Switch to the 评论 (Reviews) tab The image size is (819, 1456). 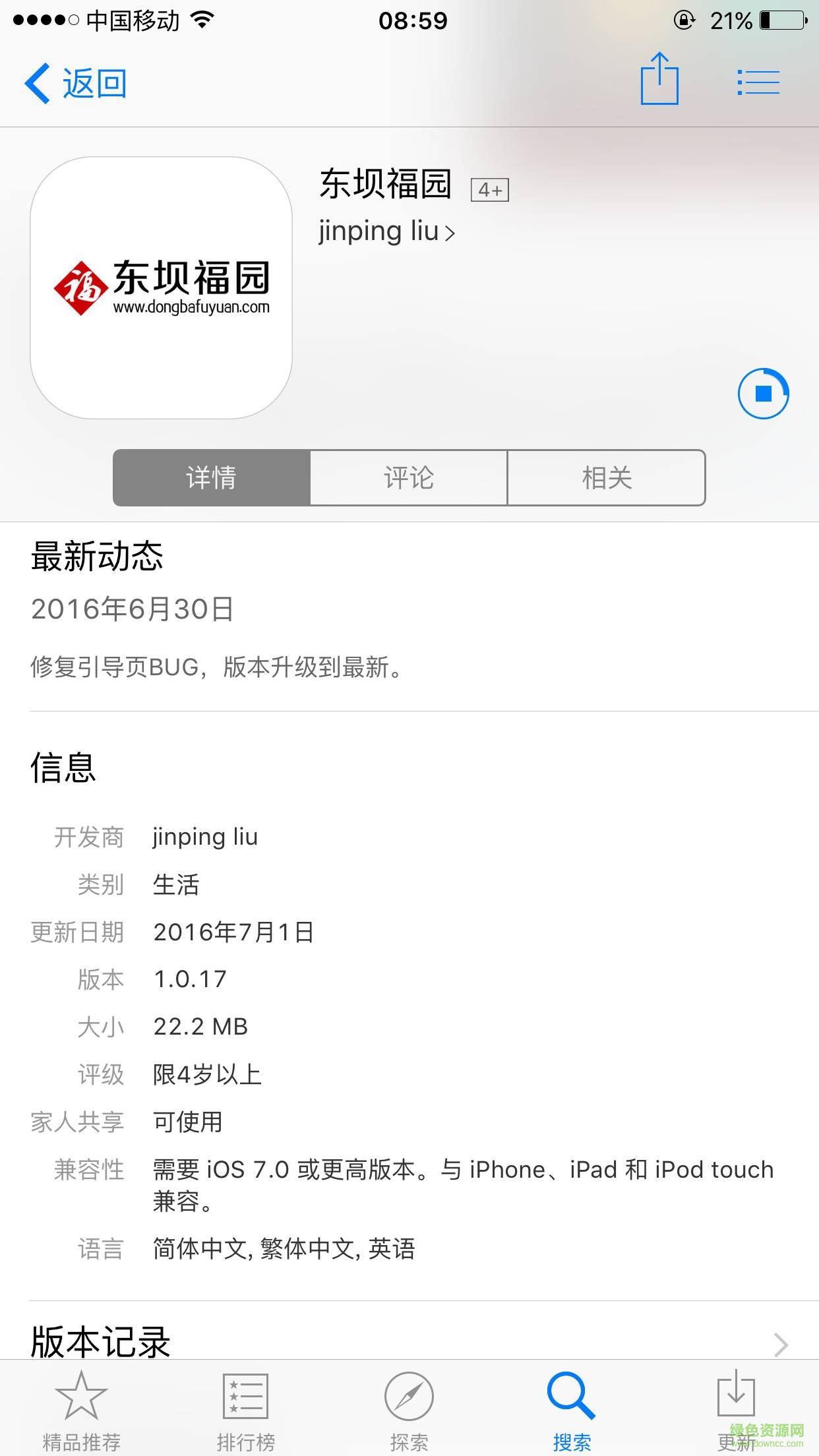tap(408, 477)
